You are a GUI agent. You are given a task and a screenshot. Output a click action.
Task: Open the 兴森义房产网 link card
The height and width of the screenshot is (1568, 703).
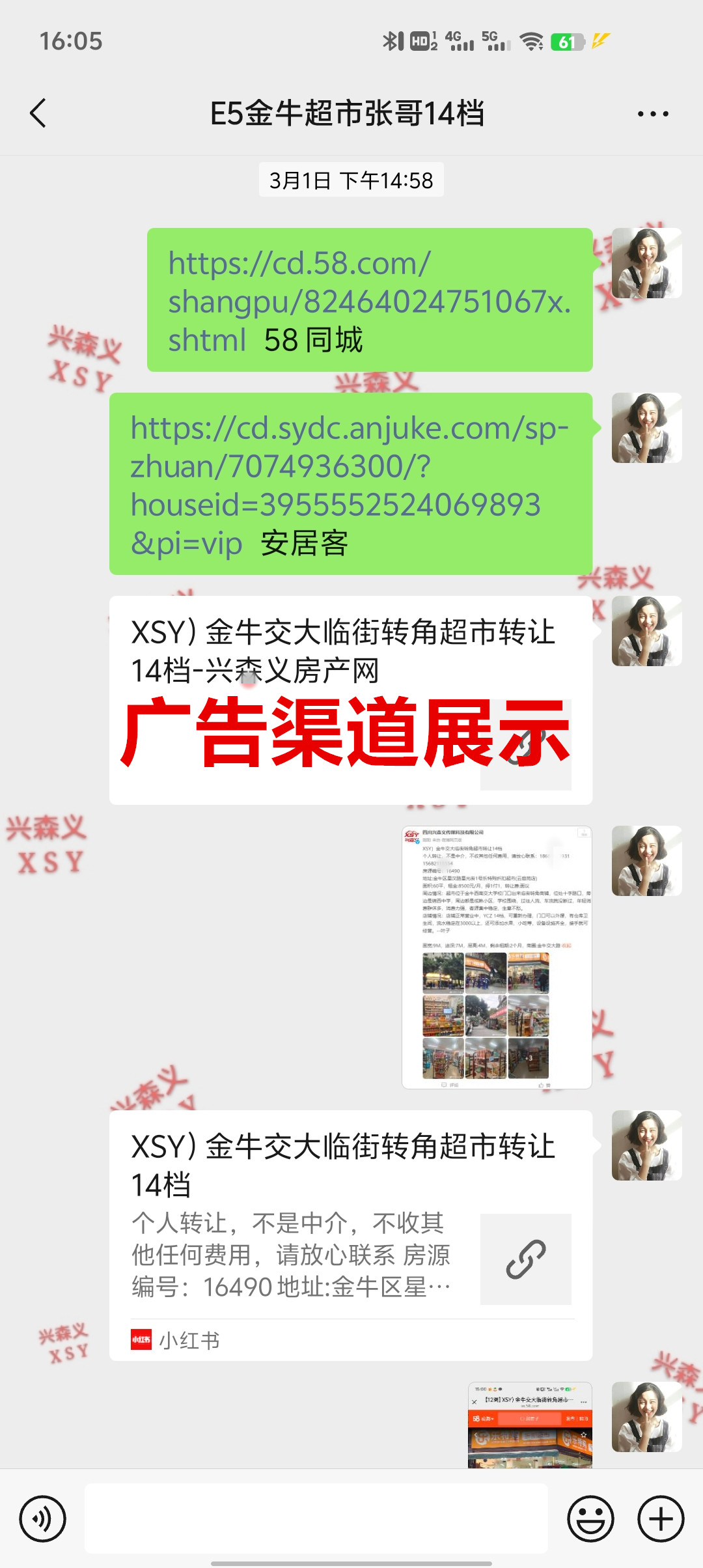[x=350, y=700]
